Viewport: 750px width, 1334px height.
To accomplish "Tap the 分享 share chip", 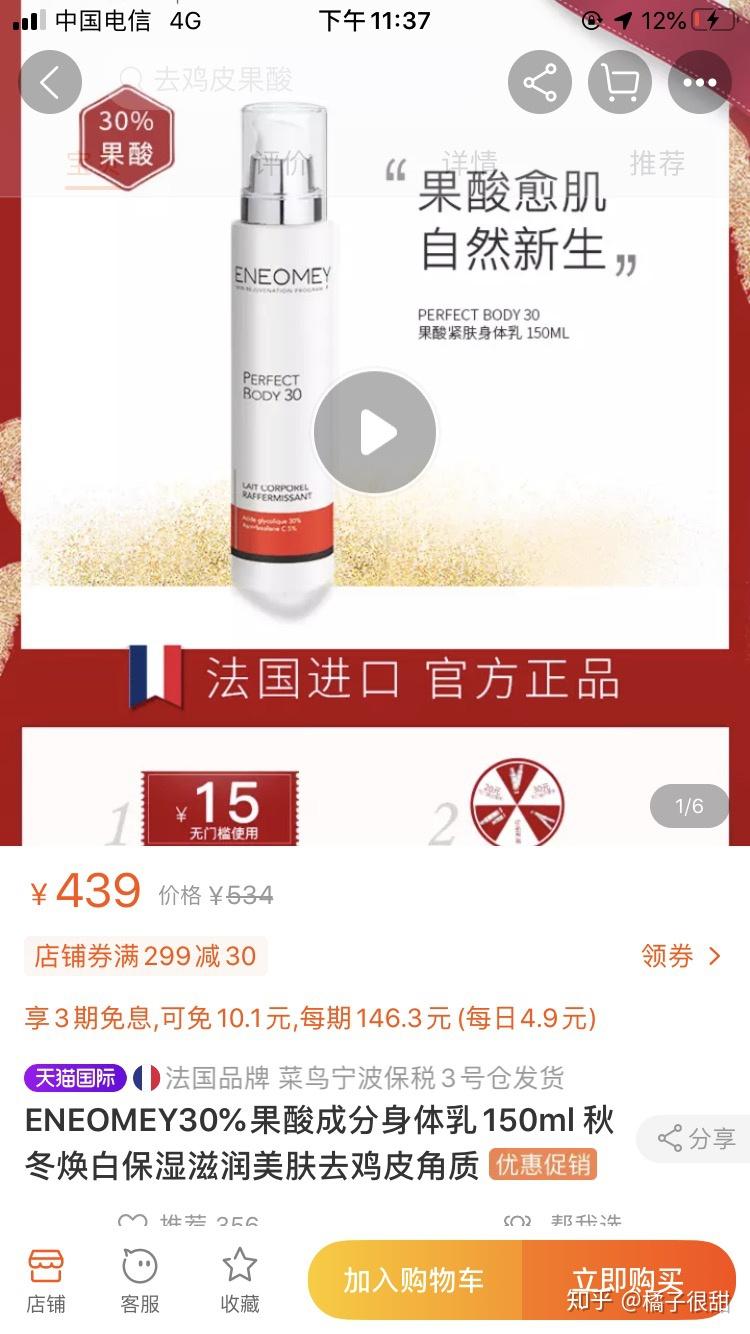I will pyautogui.click(x=697, y=1138).
